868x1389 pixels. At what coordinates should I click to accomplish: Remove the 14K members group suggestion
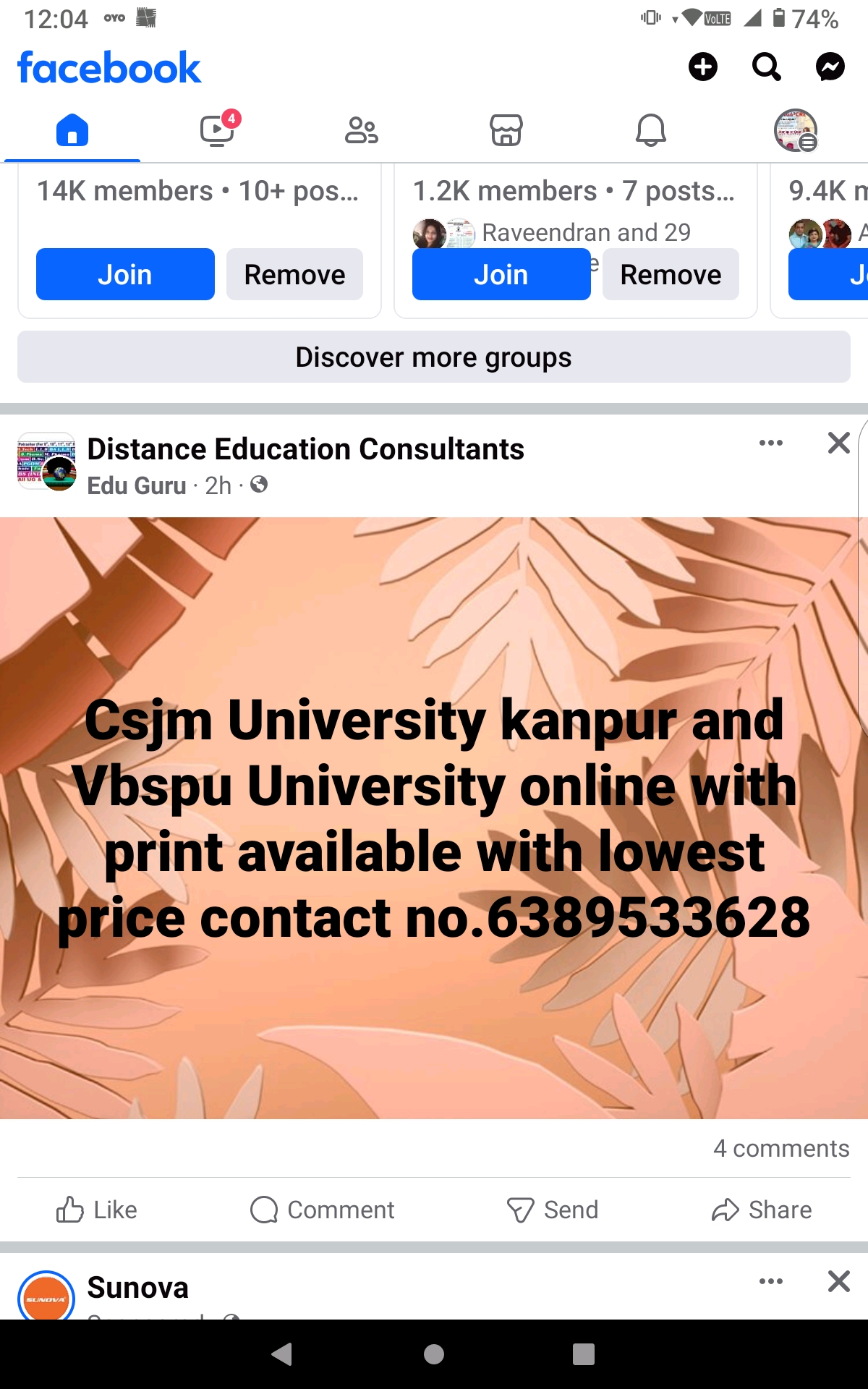click(294, 275)
